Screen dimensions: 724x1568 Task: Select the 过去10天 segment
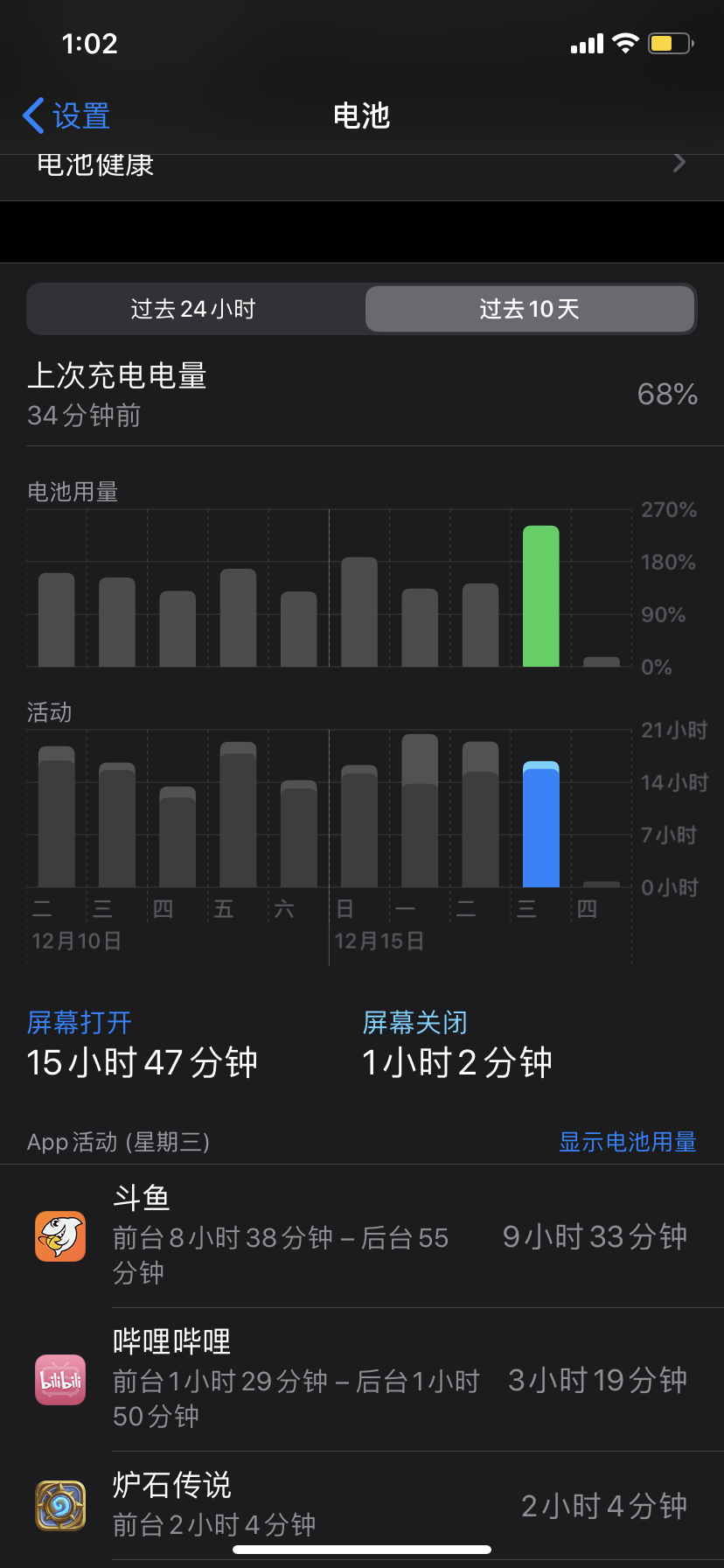pos(529,309)
